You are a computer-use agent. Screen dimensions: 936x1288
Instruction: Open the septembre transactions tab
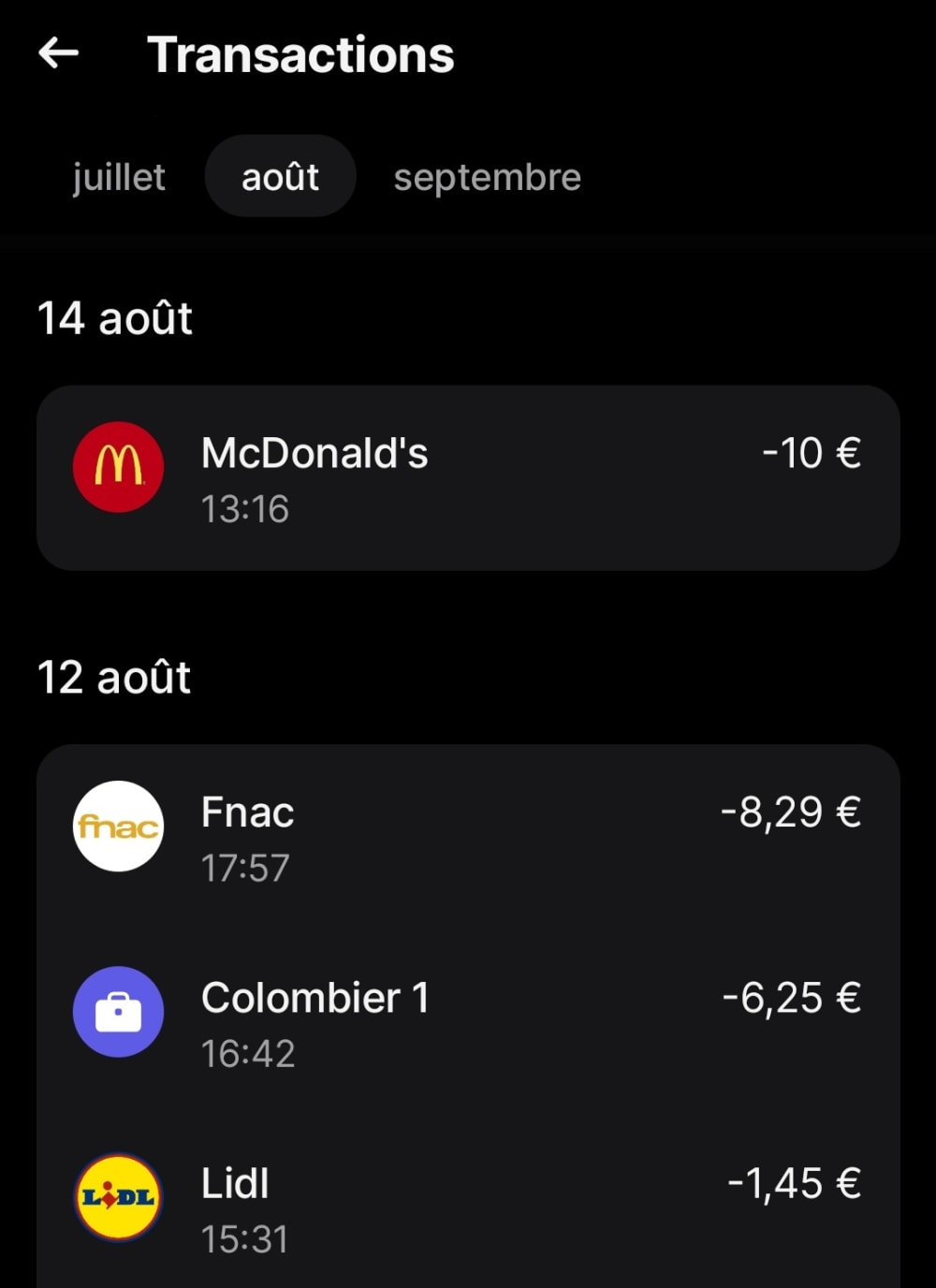pos(488,176)
